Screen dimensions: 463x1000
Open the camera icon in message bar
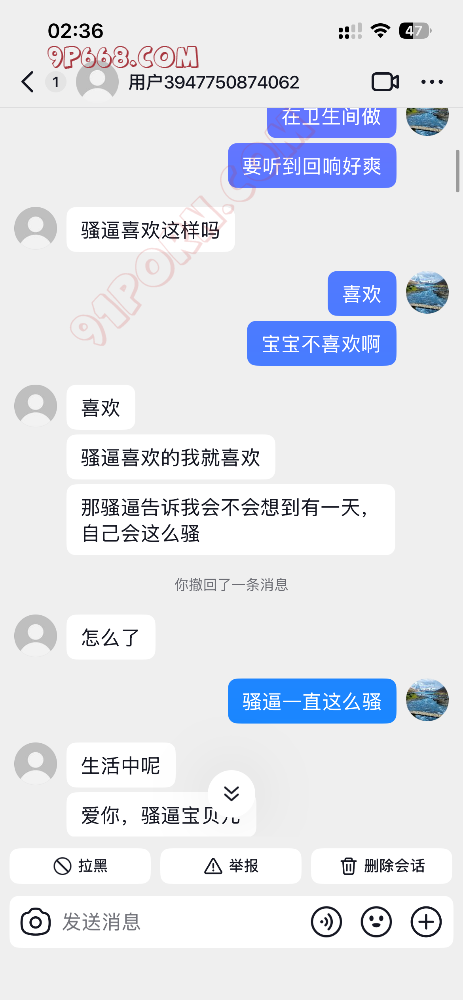tap(36, 922)
